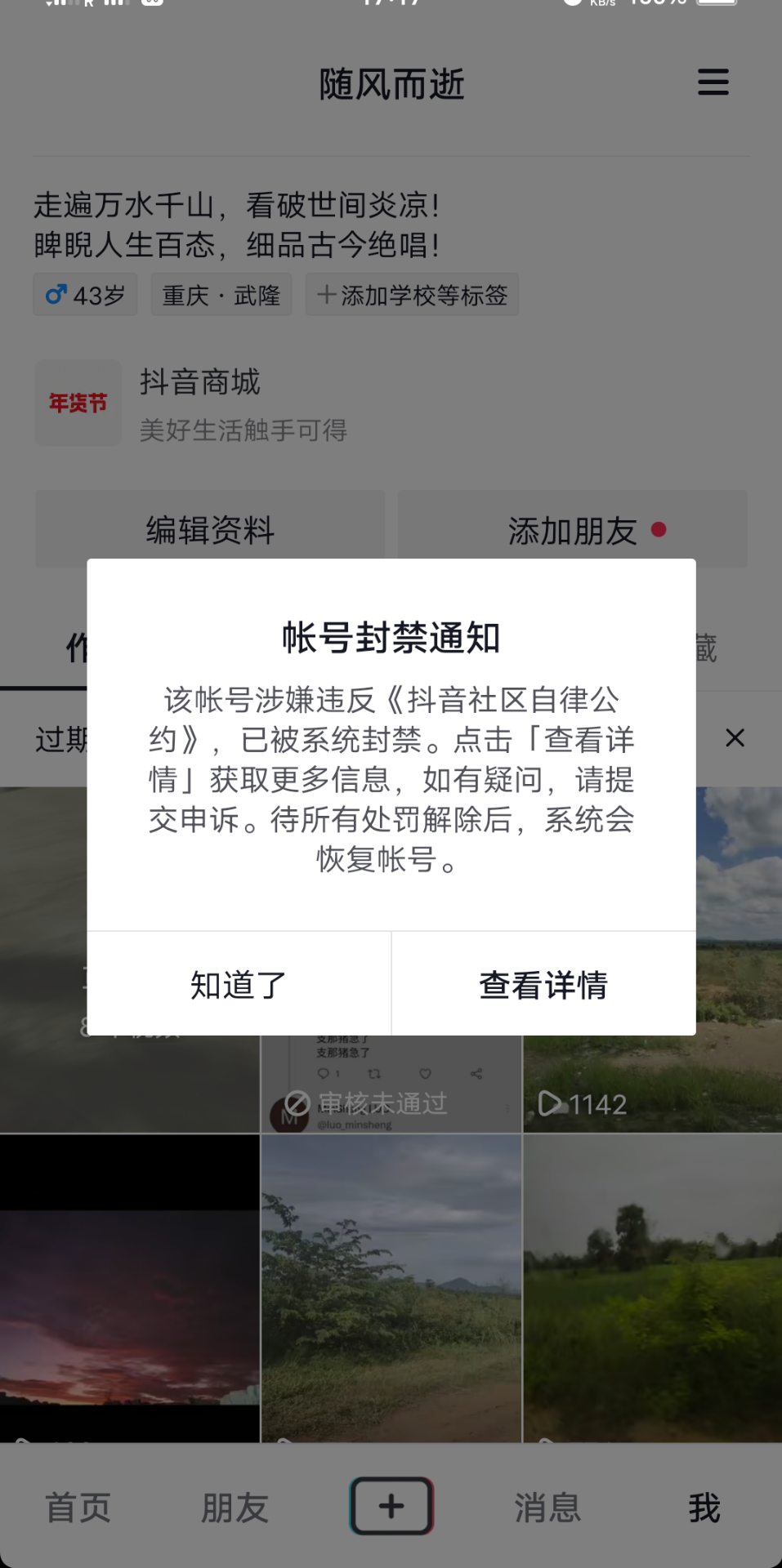
Task: Open 查看详情 for ban details
Action: (543, 985)
